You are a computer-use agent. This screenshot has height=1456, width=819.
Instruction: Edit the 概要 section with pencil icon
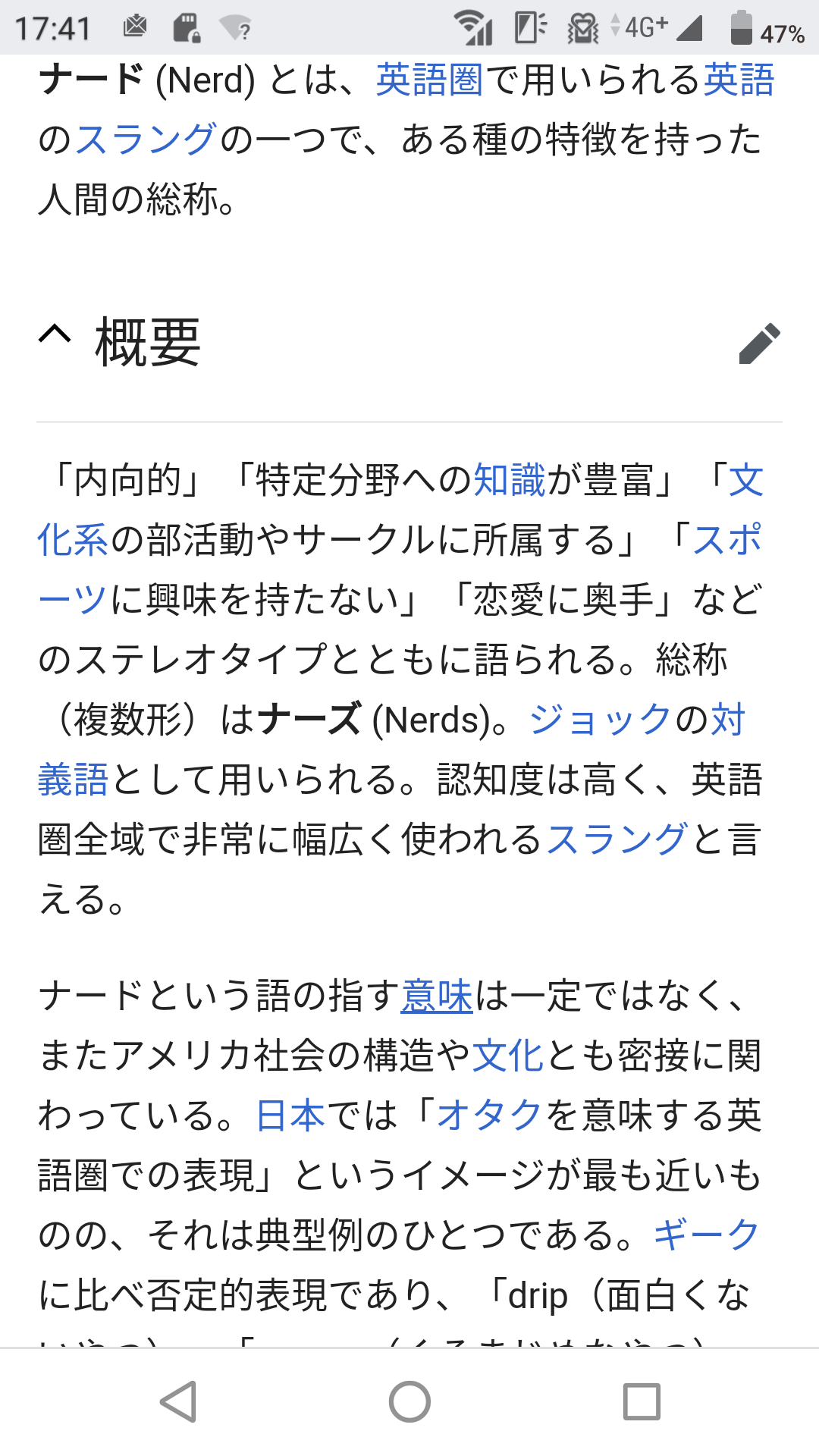tap(759, 344)
